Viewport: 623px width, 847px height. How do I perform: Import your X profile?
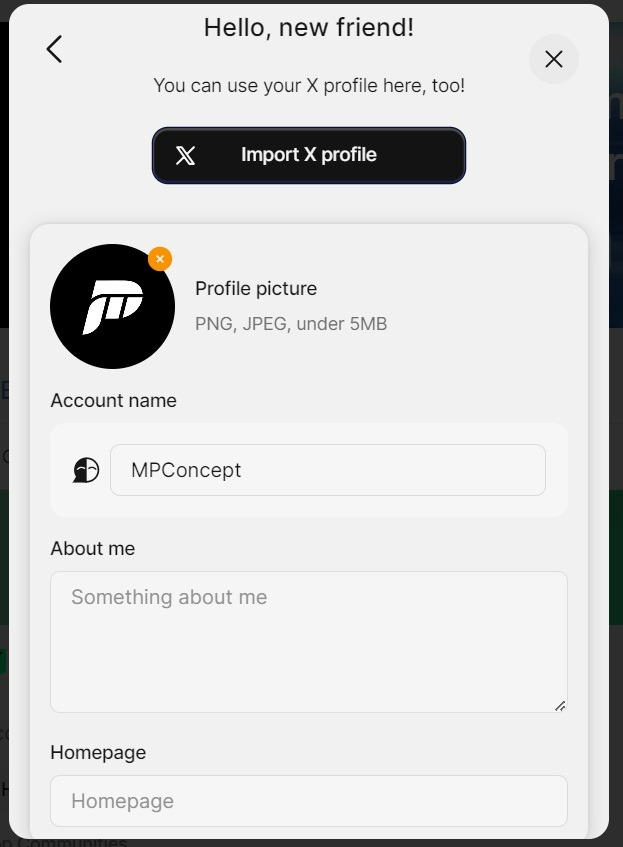[308, 155]
